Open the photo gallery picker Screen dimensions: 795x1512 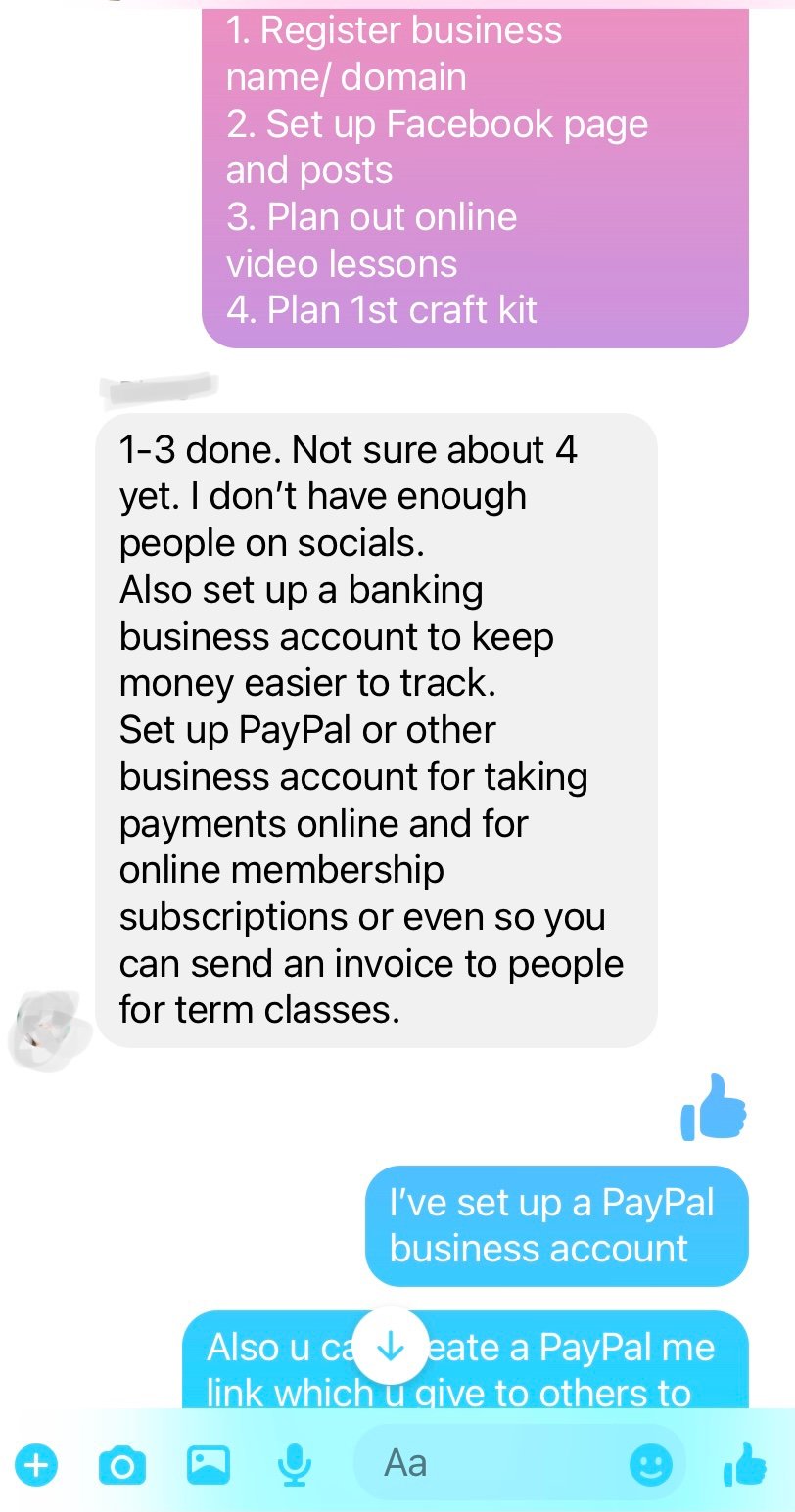[x=209, y=1465]
